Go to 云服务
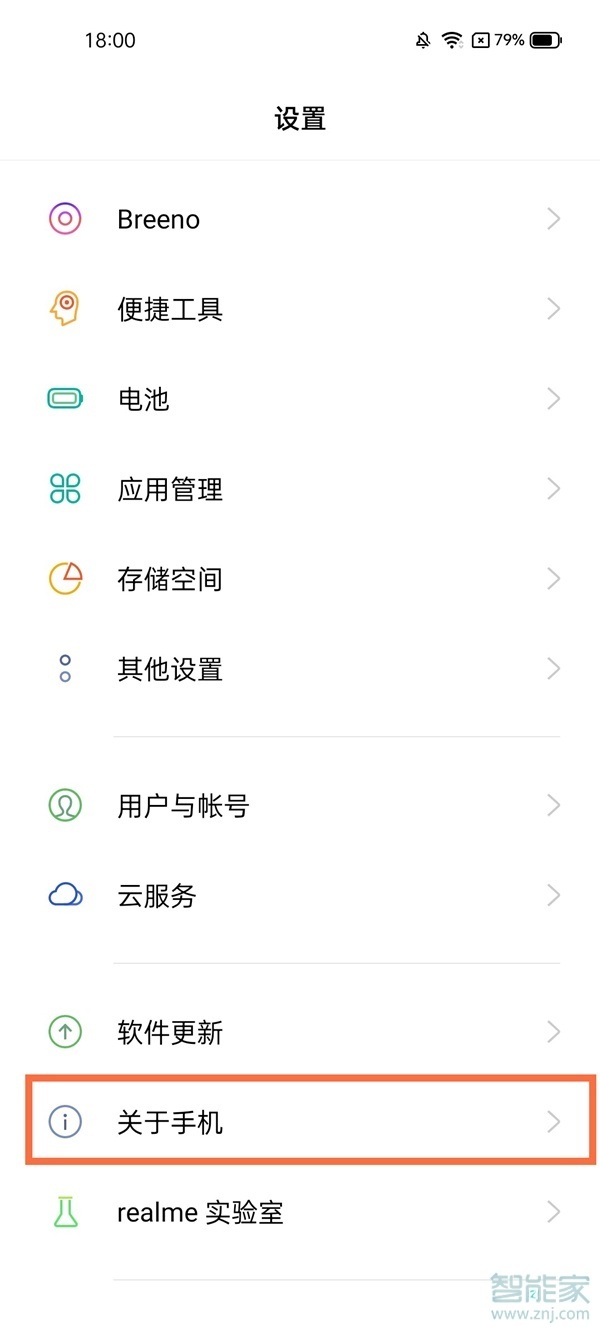Viewport: 600px width, 1333px height. [300, 895]
